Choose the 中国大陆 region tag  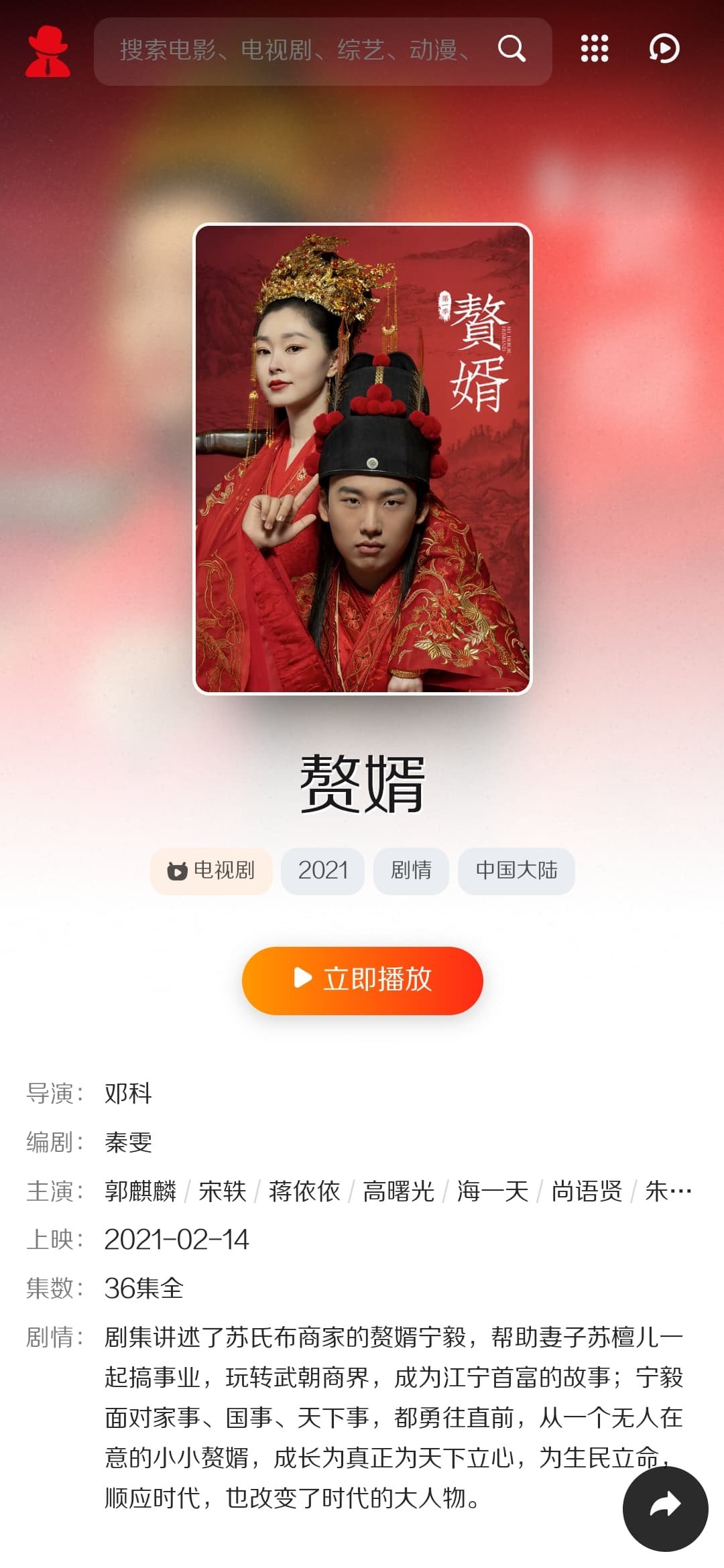pos(516,870)
